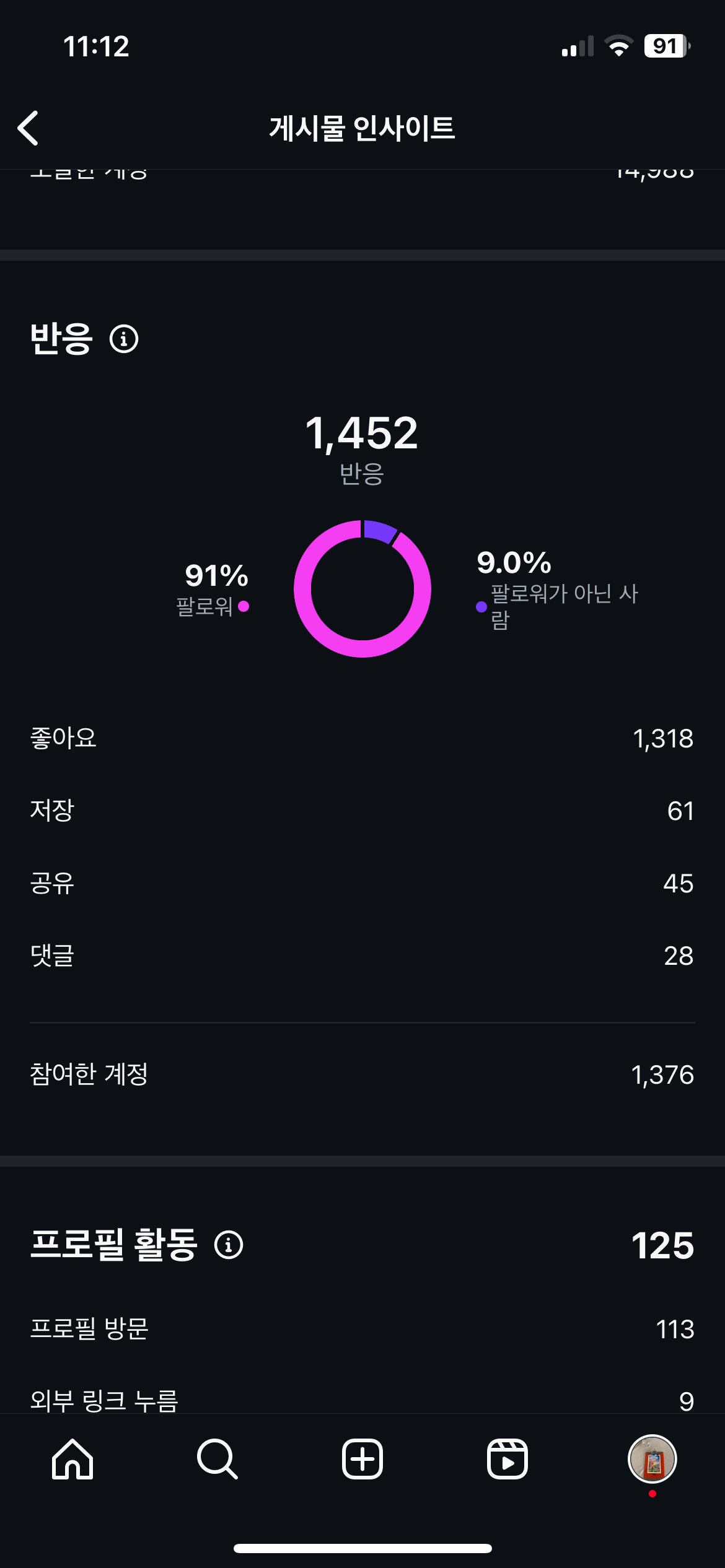Switch to the Home tab
725x1568 pixels.
(72, 1459)
